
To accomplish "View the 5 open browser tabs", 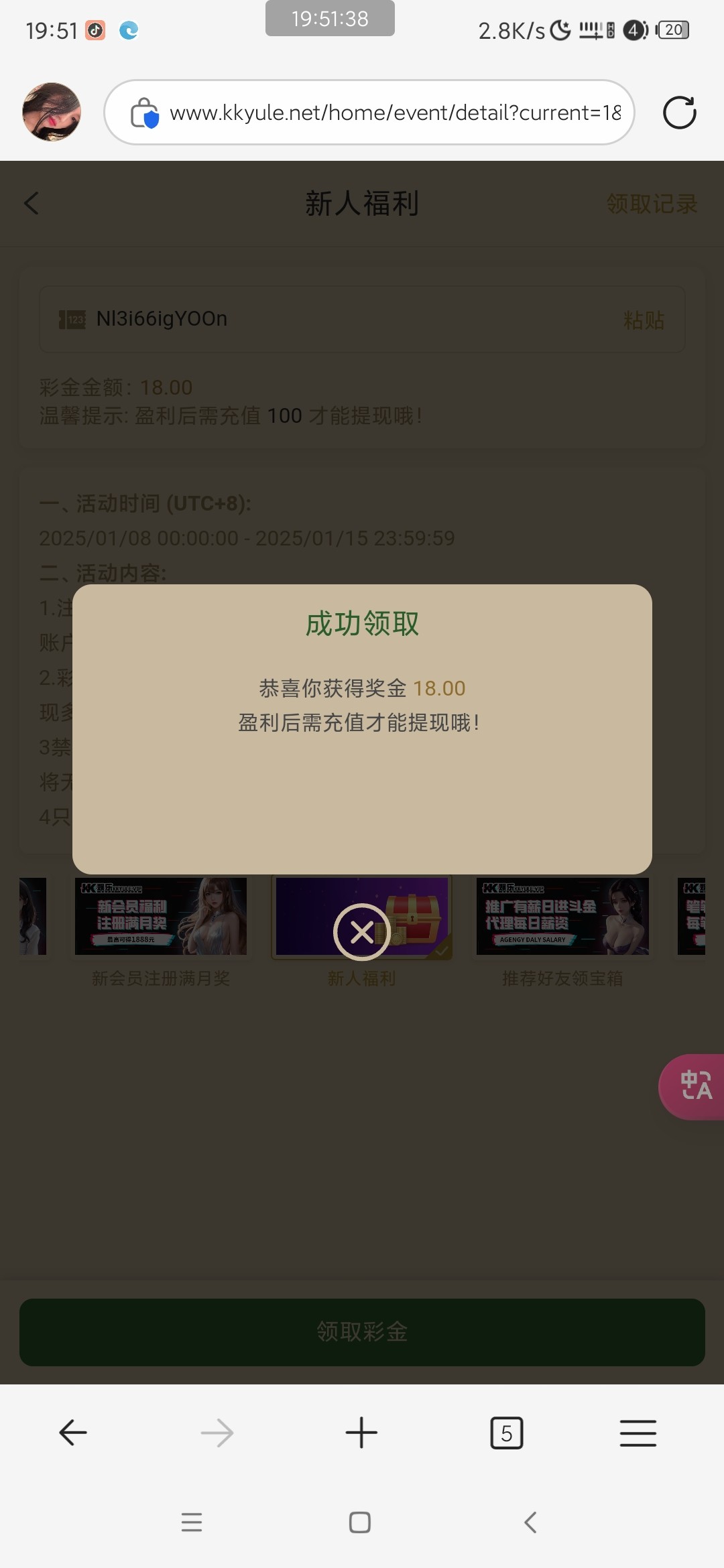I will point(506,1433).
